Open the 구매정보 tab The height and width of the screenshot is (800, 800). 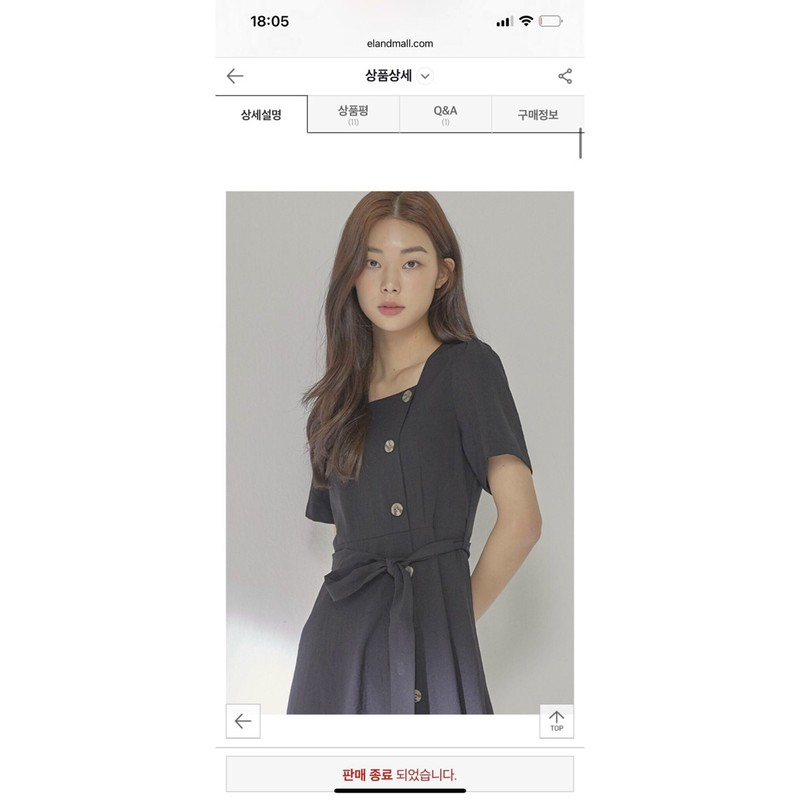[x=537, y=115]
